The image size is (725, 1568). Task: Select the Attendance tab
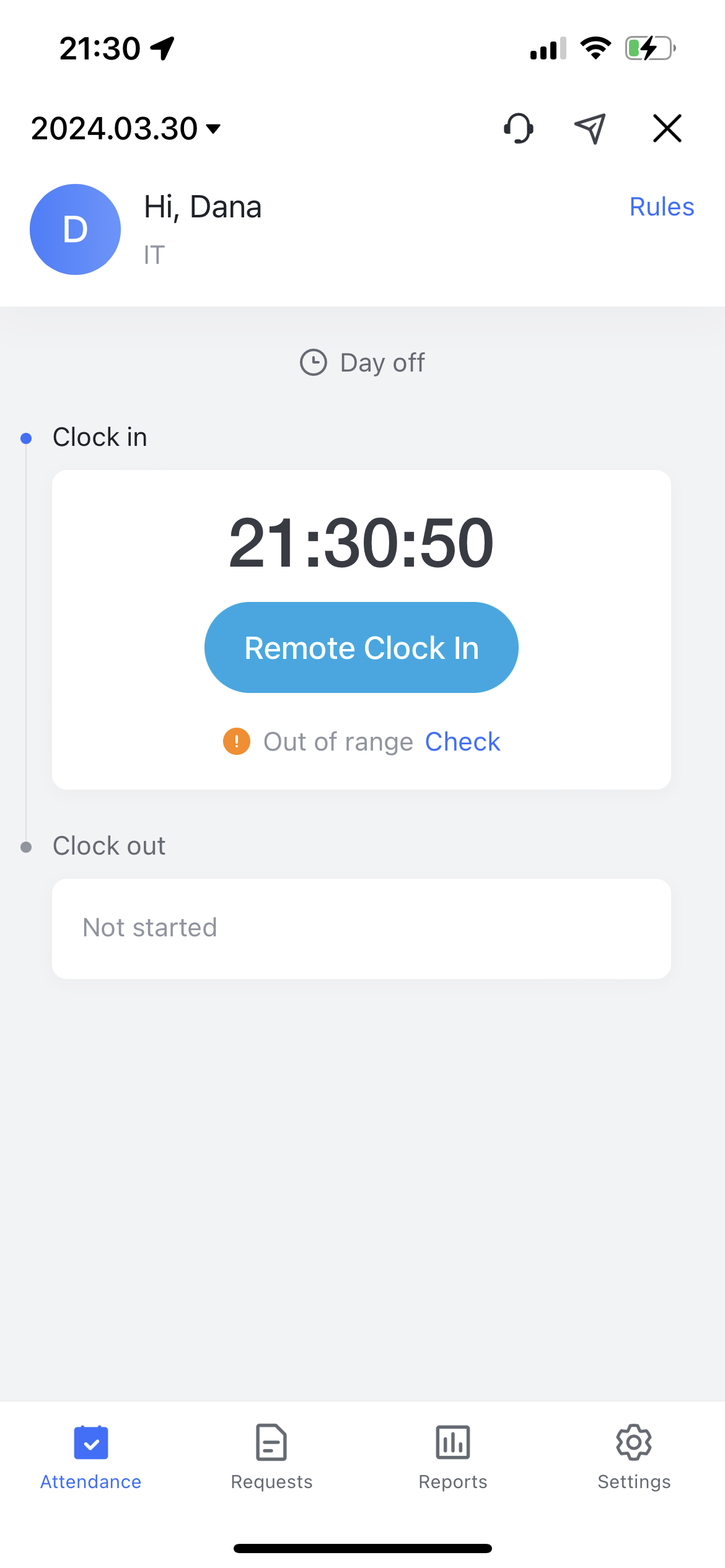point(91,1457)
